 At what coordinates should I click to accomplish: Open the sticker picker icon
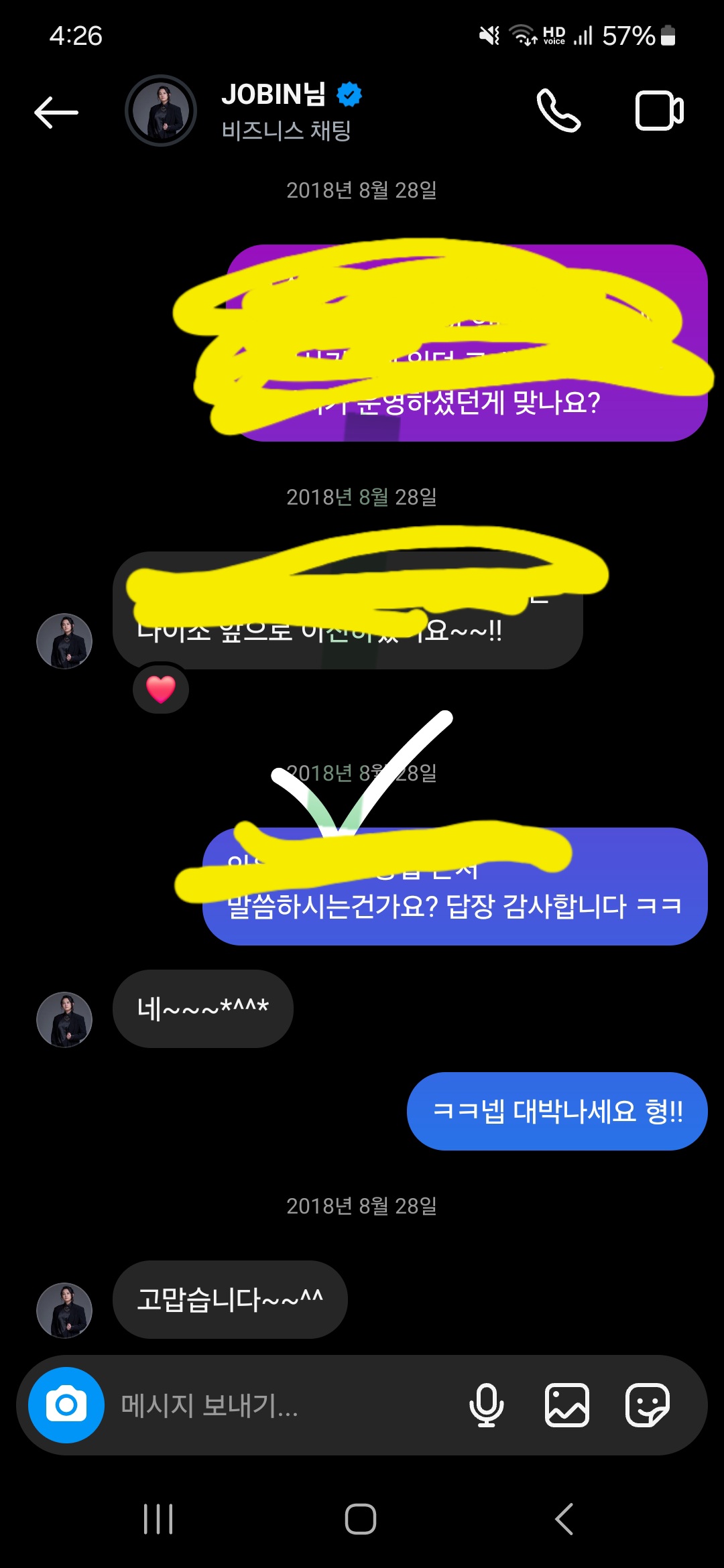click(x=647, y=1404)
